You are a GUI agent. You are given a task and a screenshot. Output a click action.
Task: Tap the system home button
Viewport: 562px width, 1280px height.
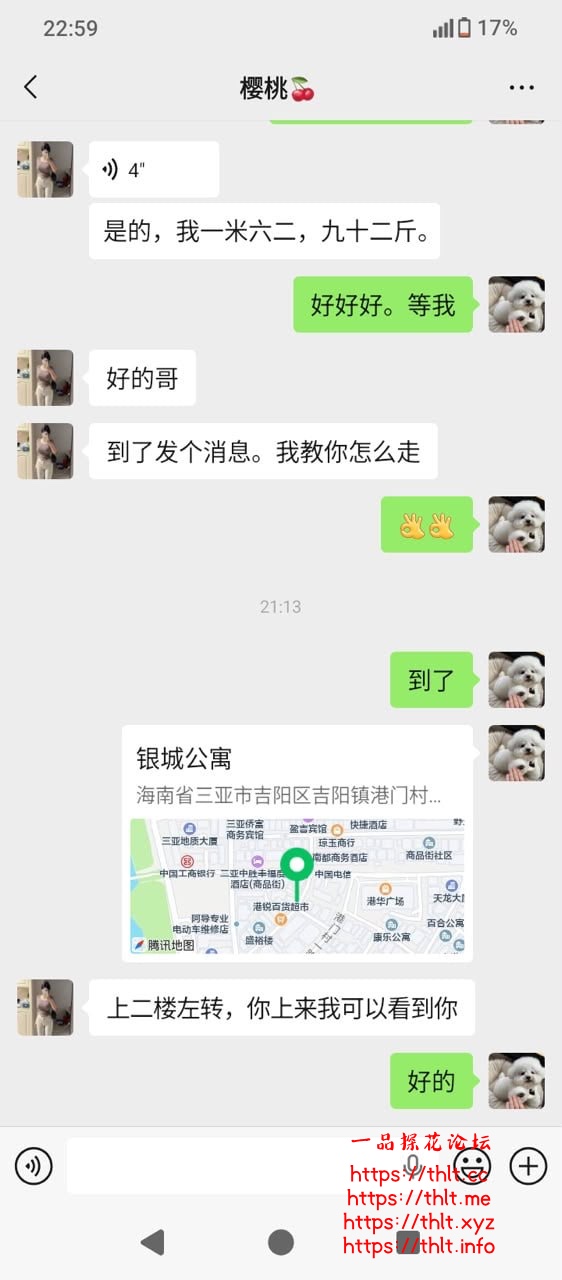click(x=281, y=1242)
